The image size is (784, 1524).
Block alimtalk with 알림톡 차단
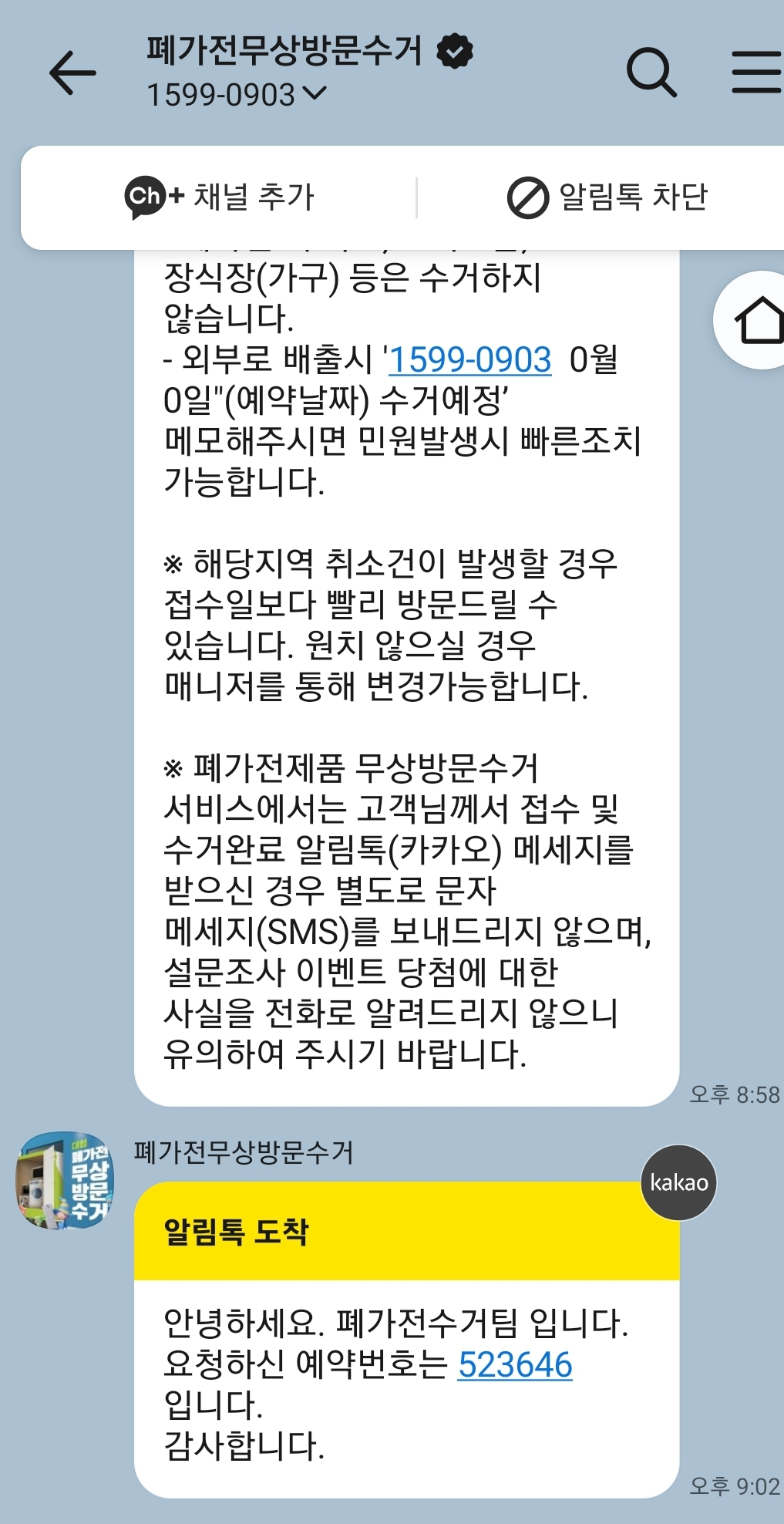coord(607,197)
